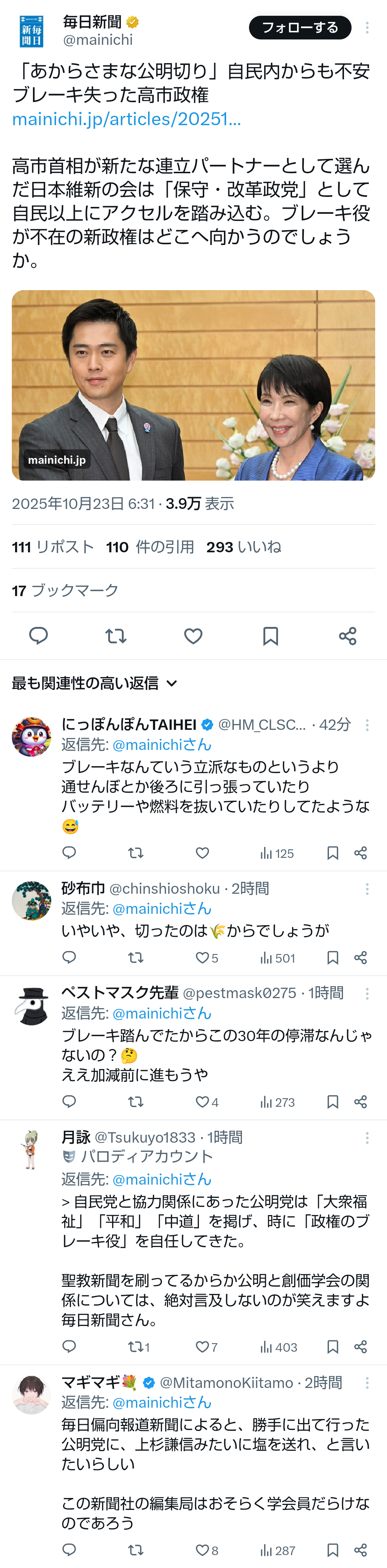
Task: Like the reply from にっぽんぽんTAIHEI
Action: click(x=202, y=853)
